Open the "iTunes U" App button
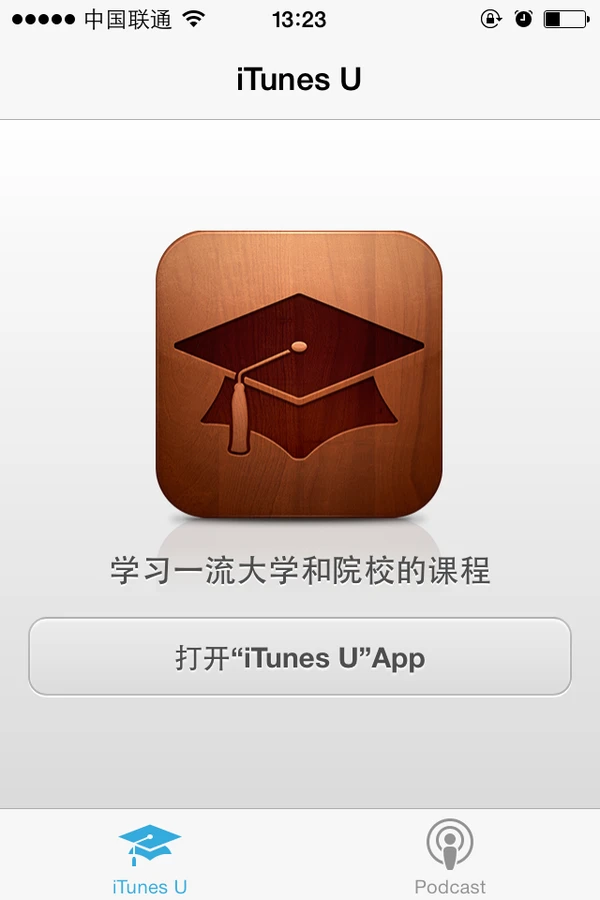 point(300,657)
